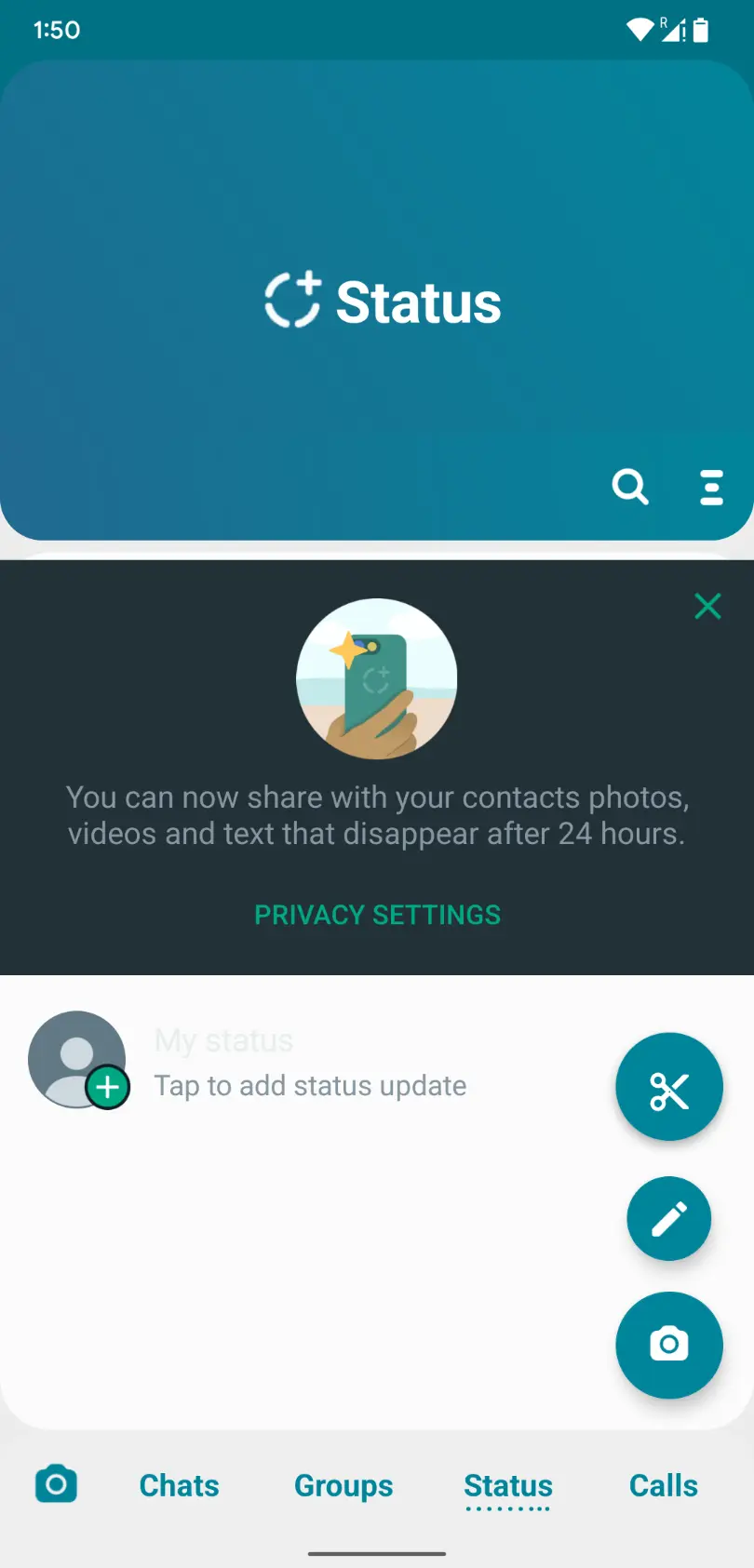Dismiss the status info banner
Image resolution: width=754 pixels, height=1568 pixels.
[707, 606]
